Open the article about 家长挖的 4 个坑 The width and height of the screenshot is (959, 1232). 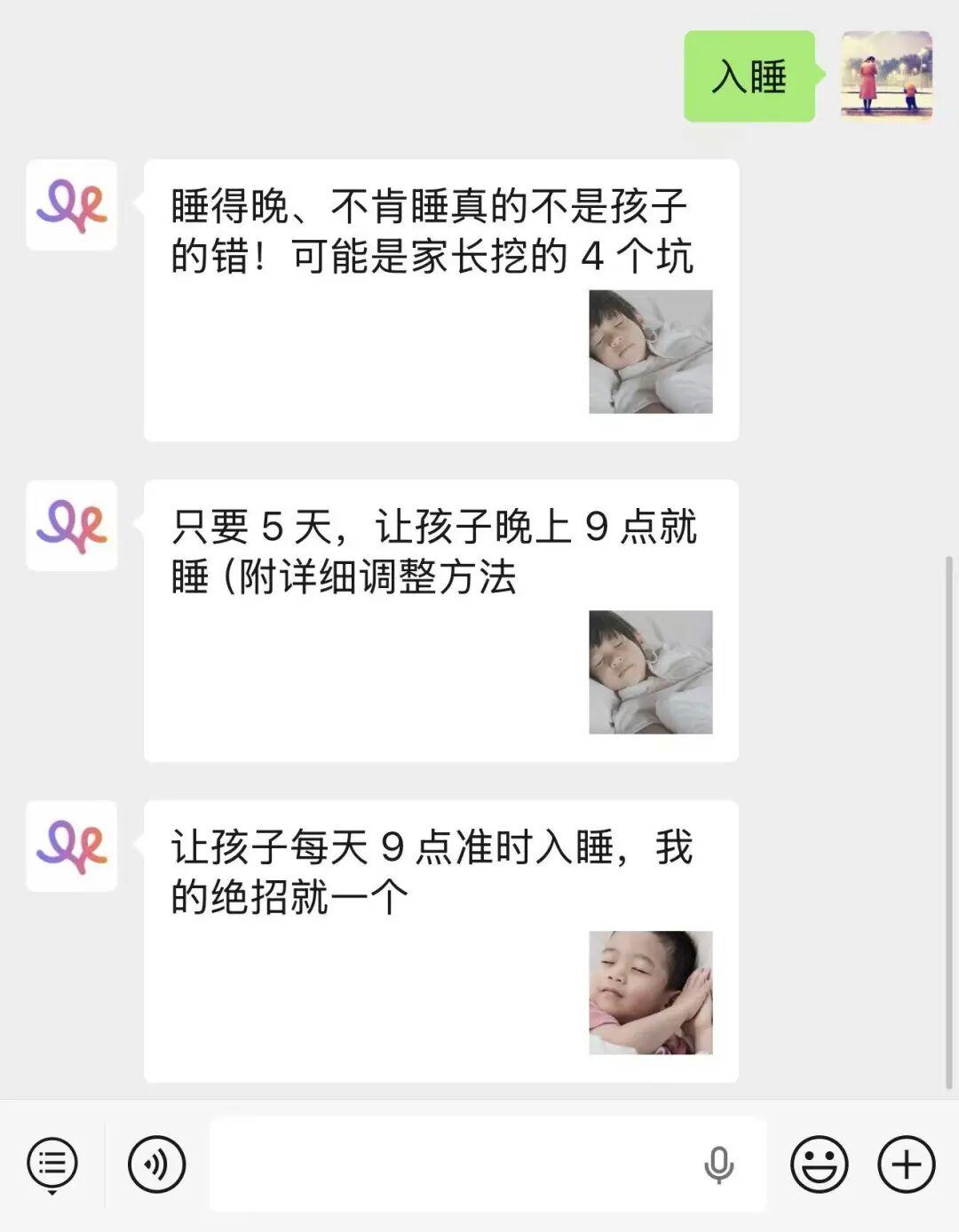440,299
